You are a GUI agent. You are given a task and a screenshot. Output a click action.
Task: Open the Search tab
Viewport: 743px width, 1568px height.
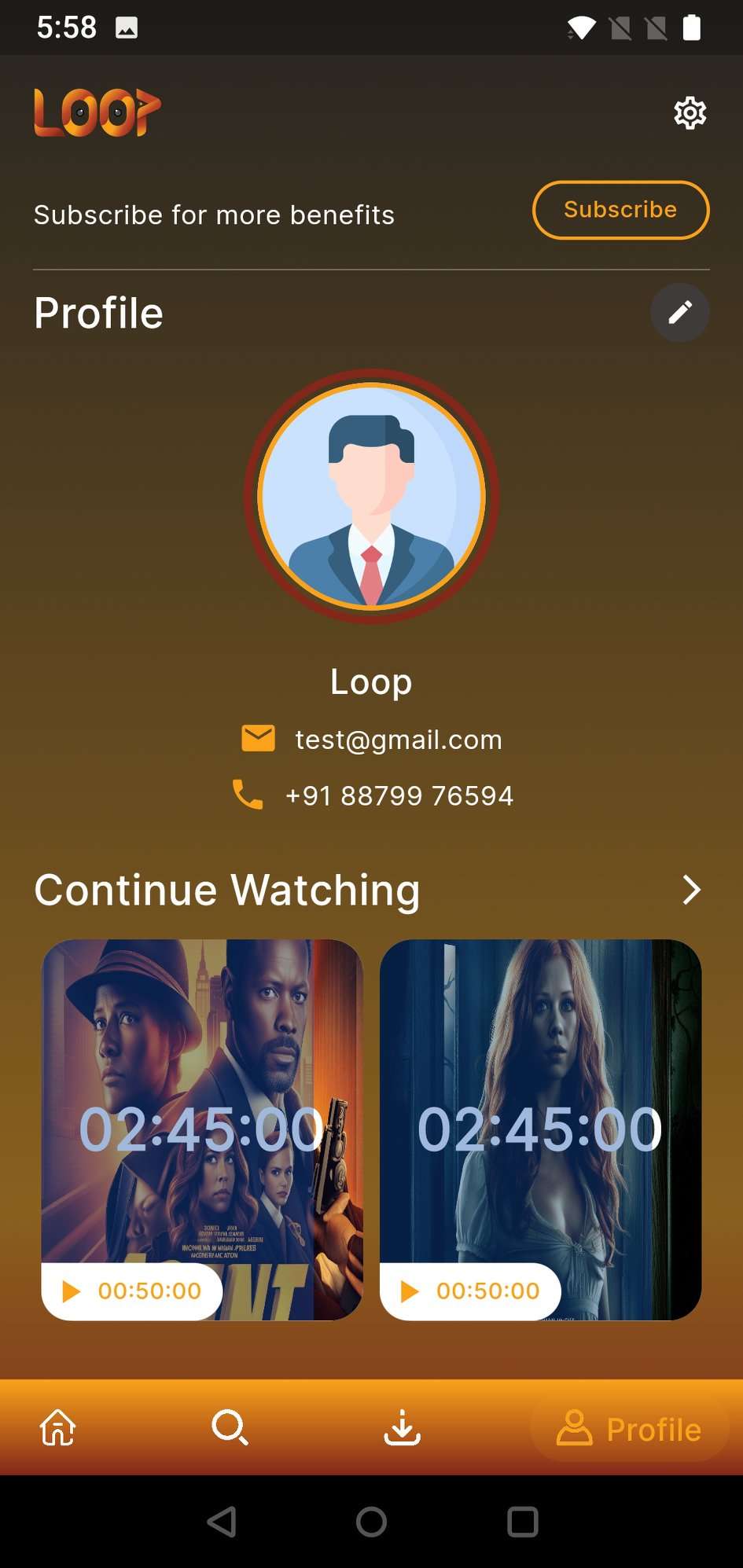(230, 1428)
